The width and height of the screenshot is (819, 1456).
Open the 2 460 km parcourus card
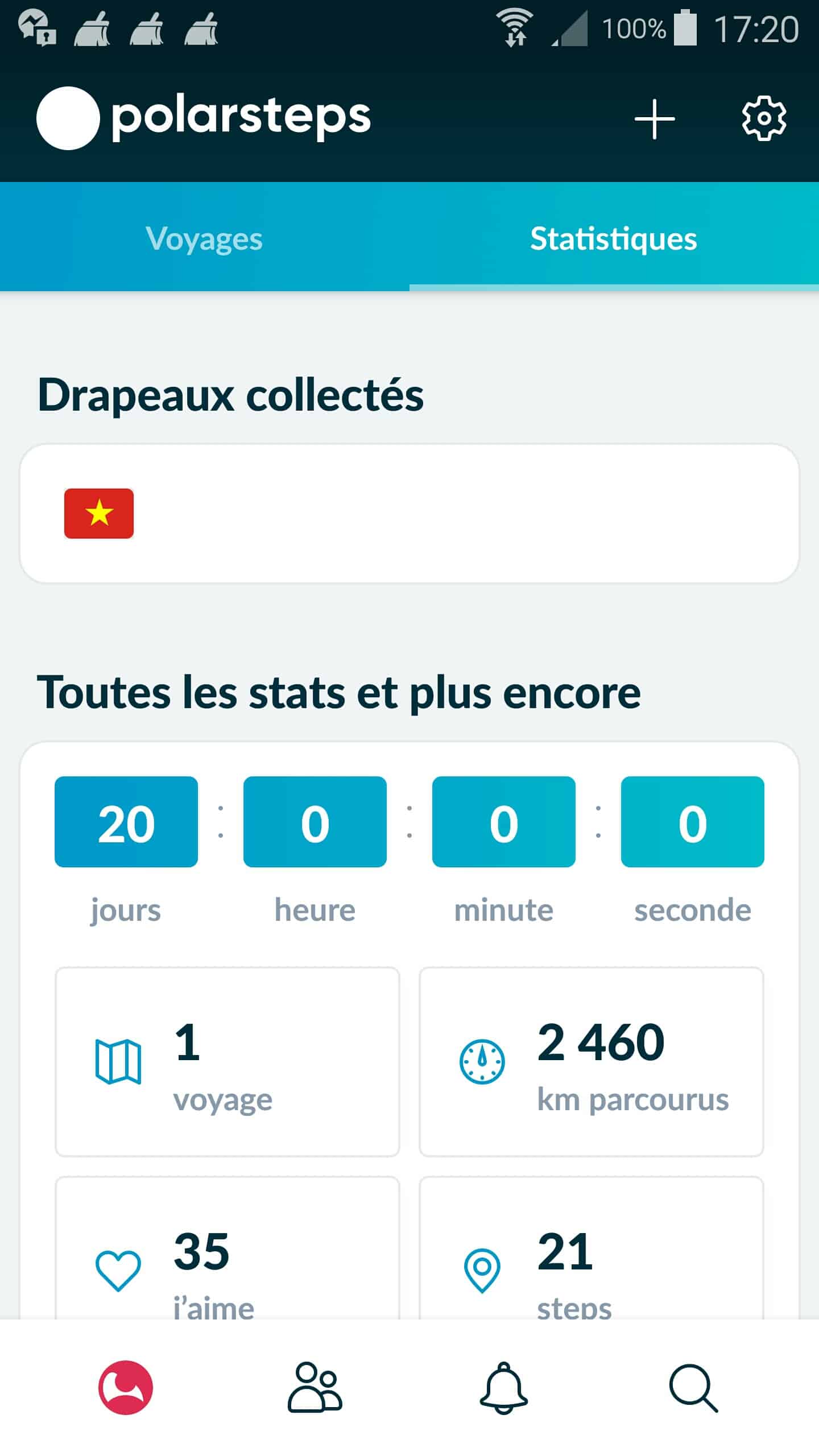point(591,1062)
